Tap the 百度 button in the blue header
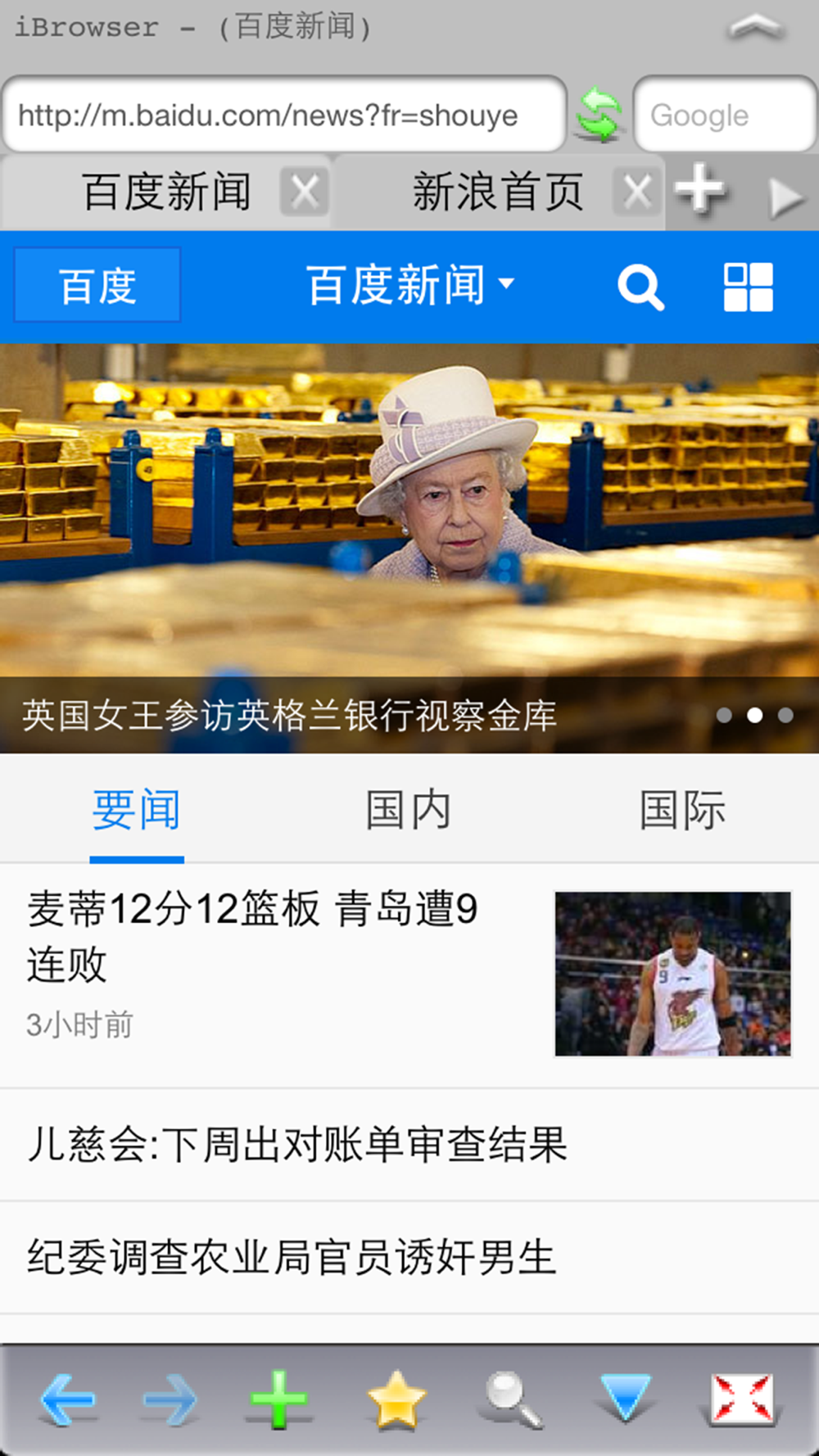The image size is (819, 1456). [x=97, y=285]
